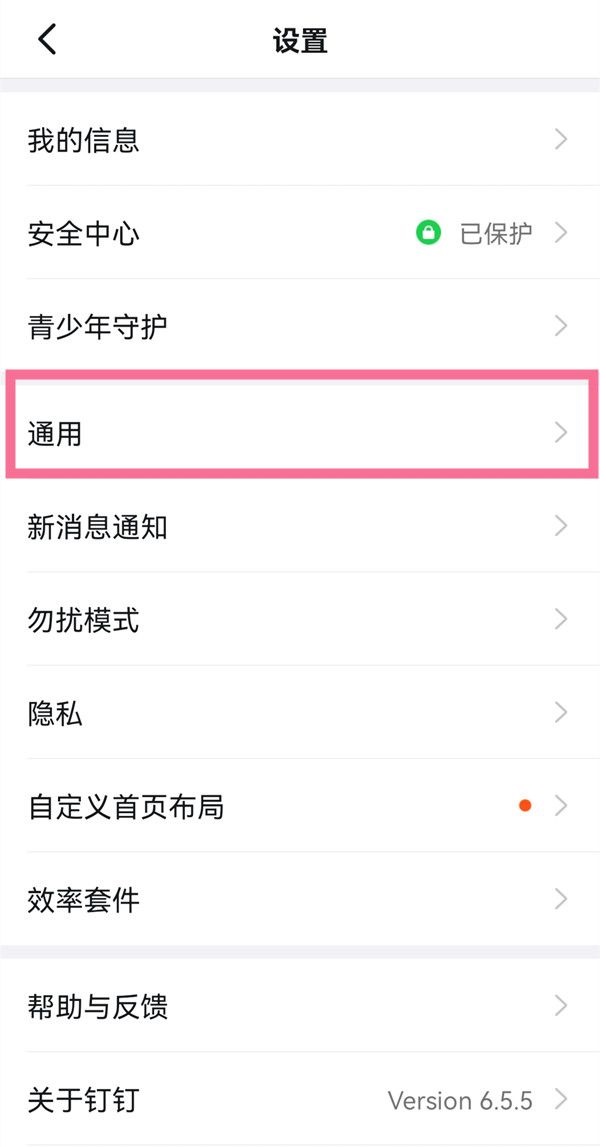Viewport: 606px width, 1147px height.
Task: Open 关于钉钉 version info
Action: coord(303,1099)
